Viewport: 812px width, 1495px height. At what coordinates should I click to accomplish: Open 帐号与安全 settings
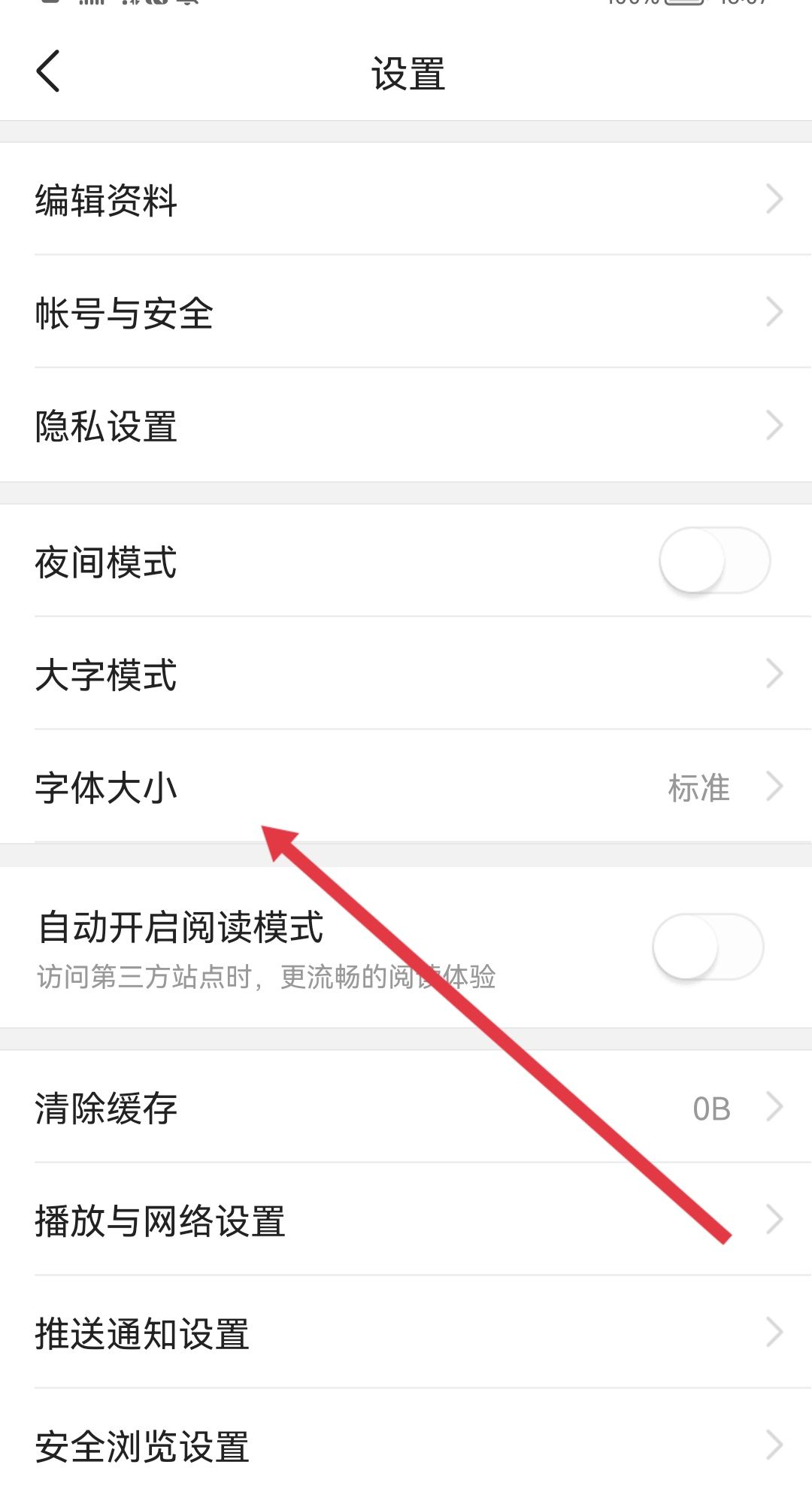coord(406,313)
